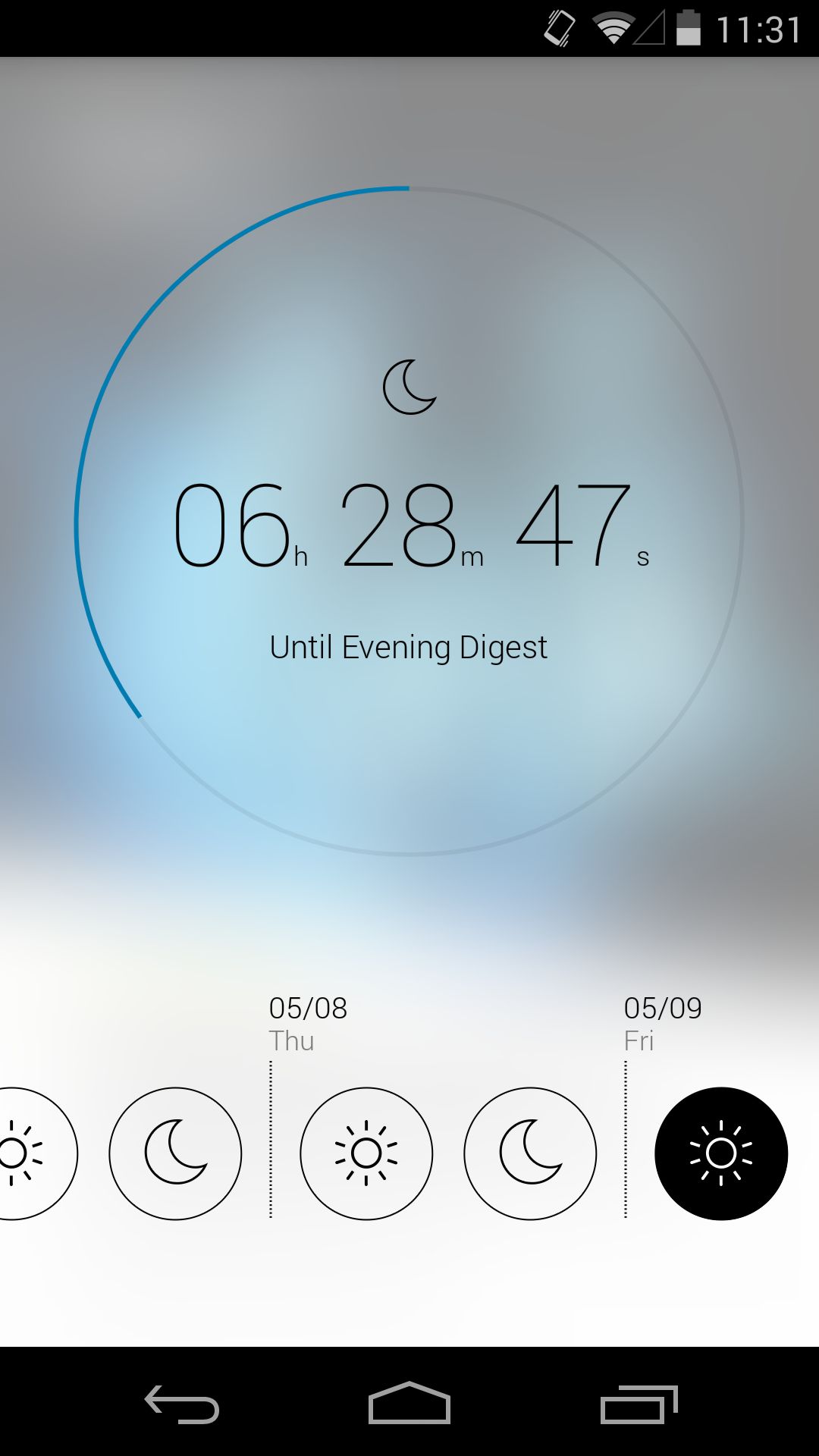Open Thursday 05/08 morning digest

coord(366,1153)
